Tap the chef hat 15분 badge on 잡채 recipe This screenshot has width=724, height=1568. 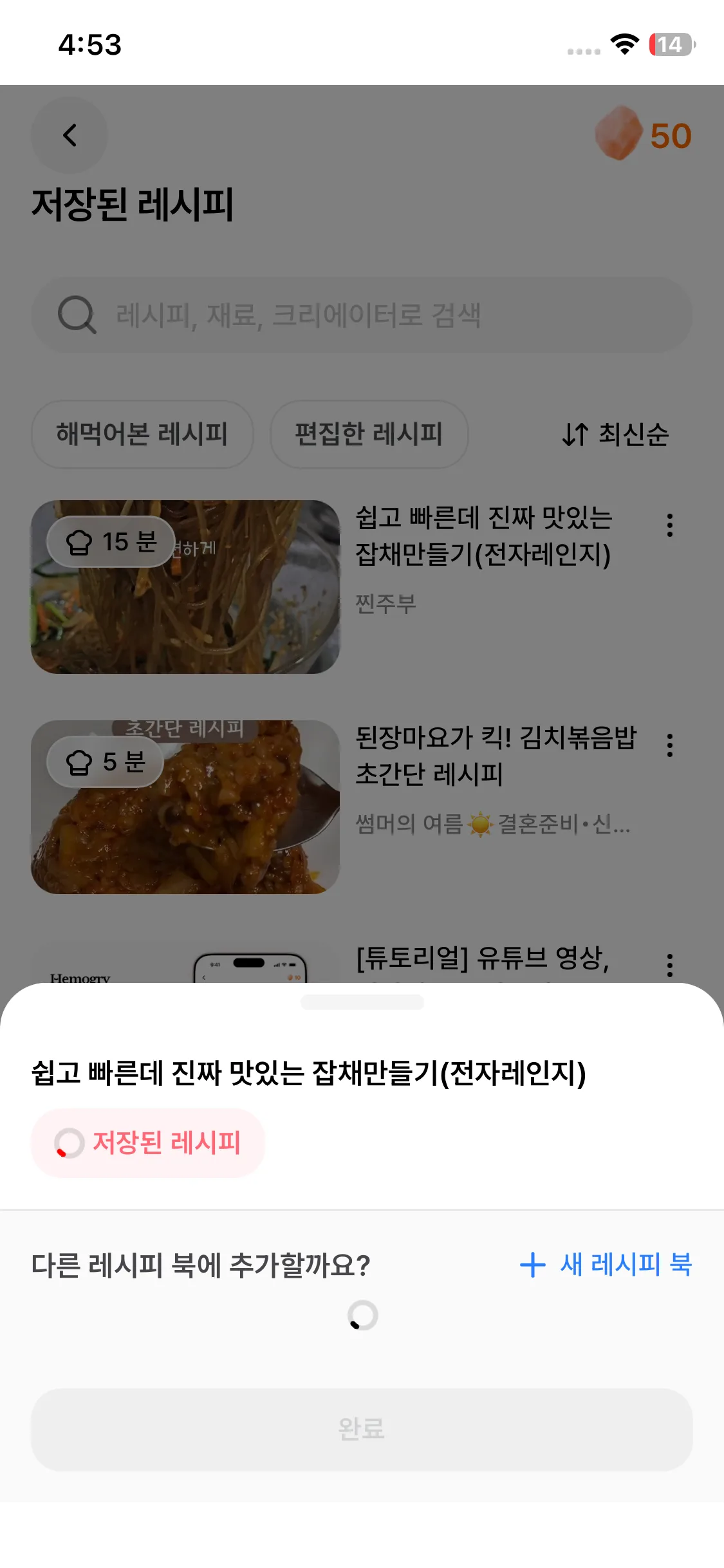pyautogui.click(x=111, y=542)
